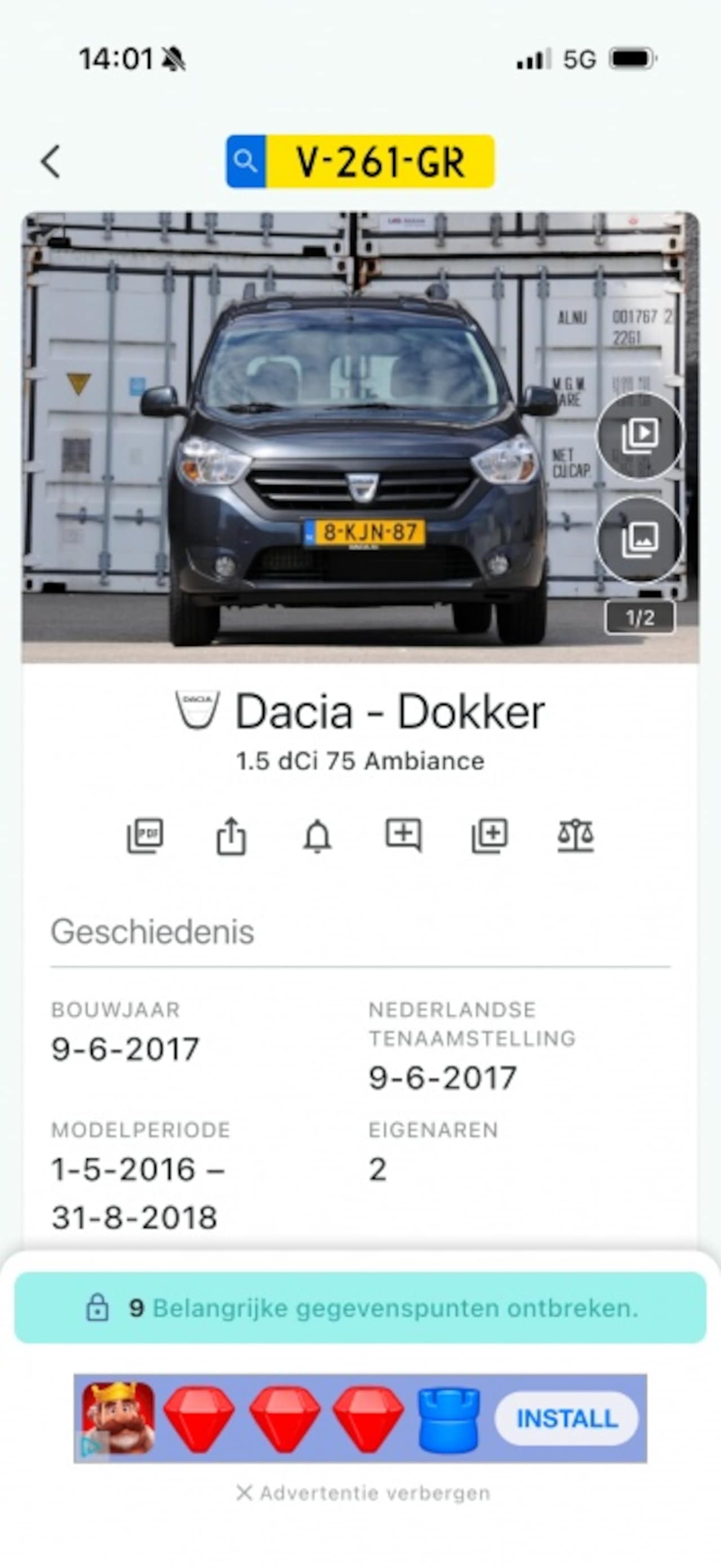This screenshot has height=1568, width=721.
Task: Share this vehicle
Action: (x=232, y=836)
